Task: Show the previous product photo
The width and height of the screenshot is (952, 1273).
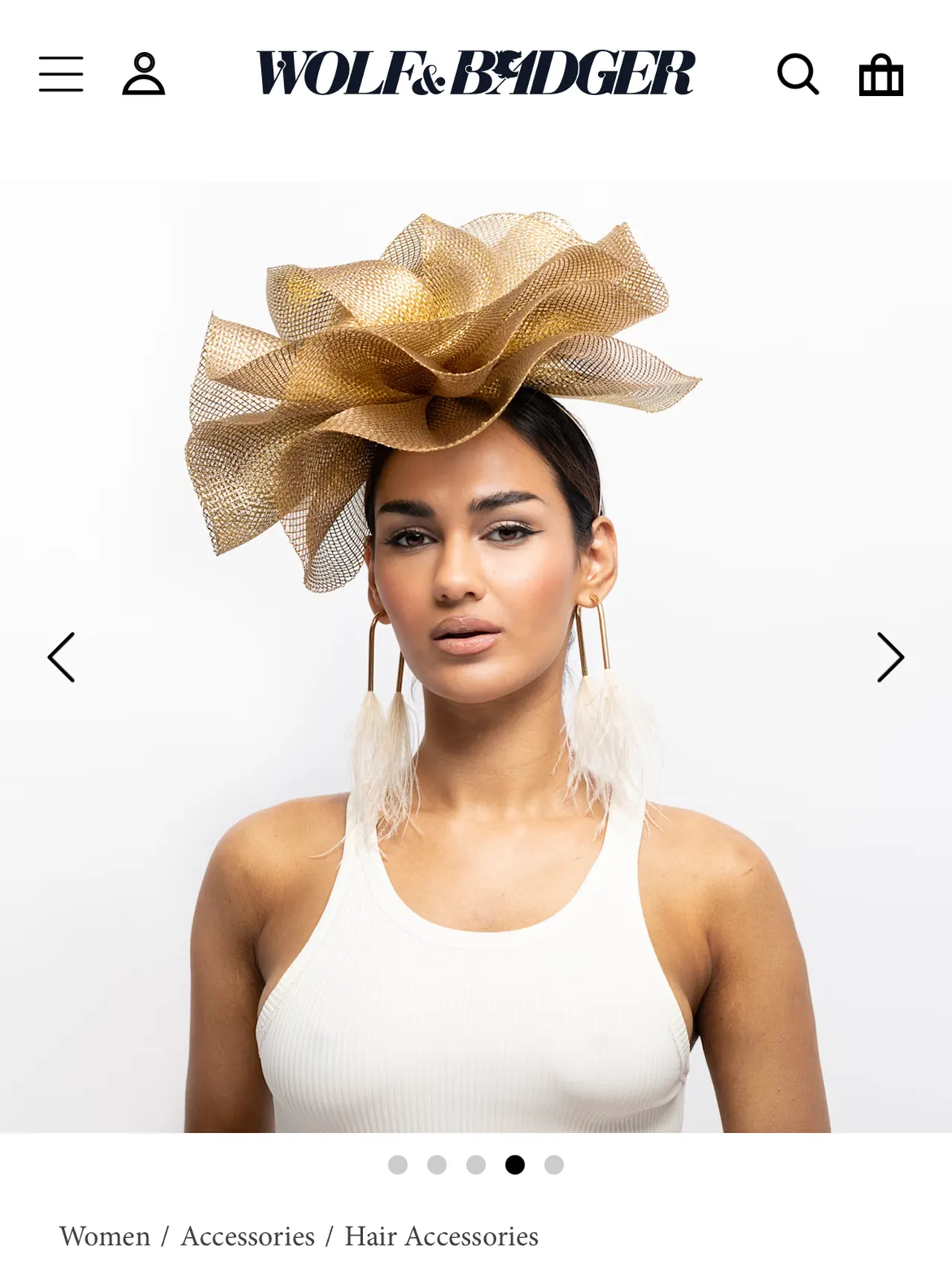Action: point(61,657)
